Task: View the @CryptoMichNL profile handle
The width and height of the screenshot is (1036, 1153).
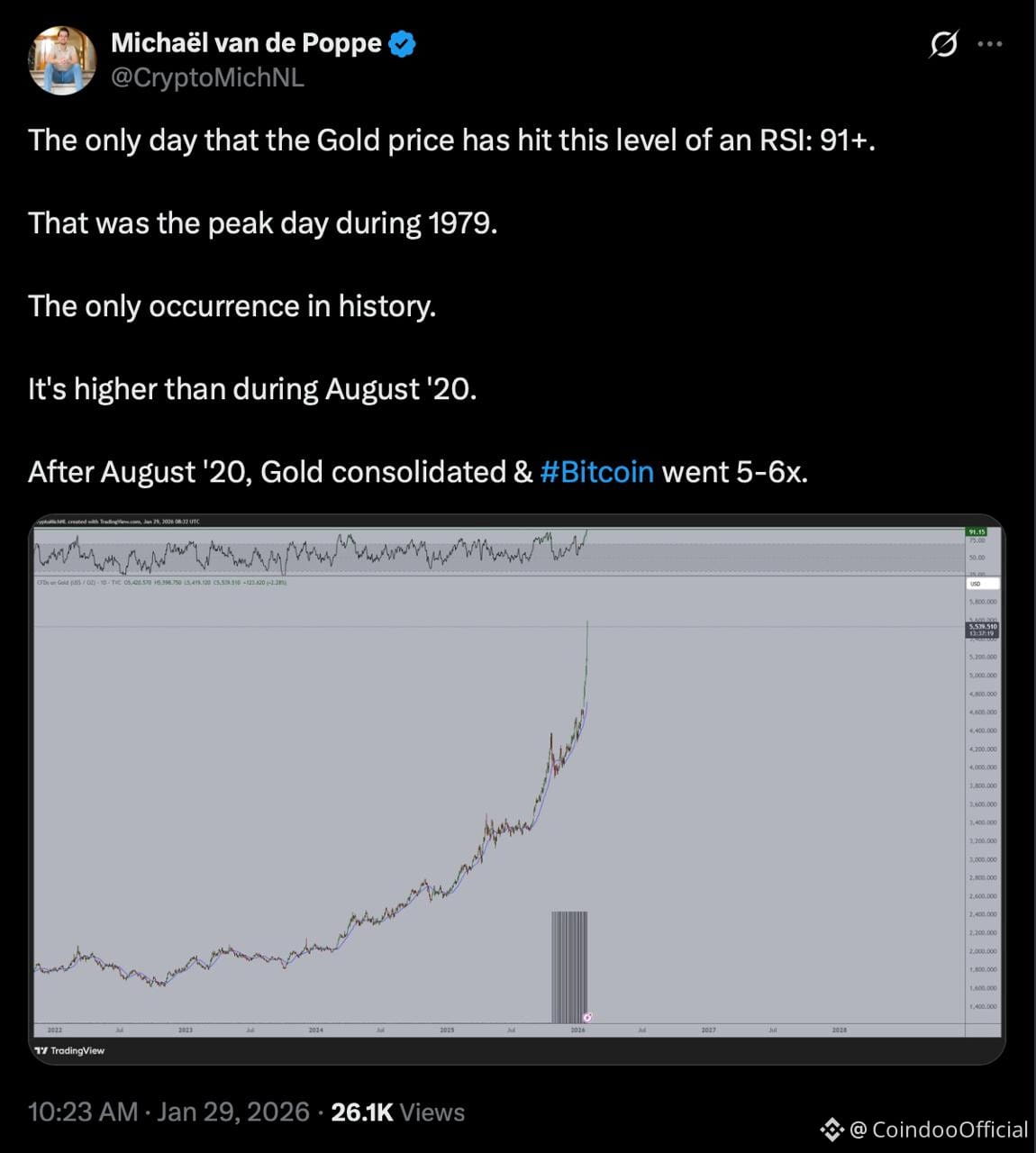Action: point(207,78)
